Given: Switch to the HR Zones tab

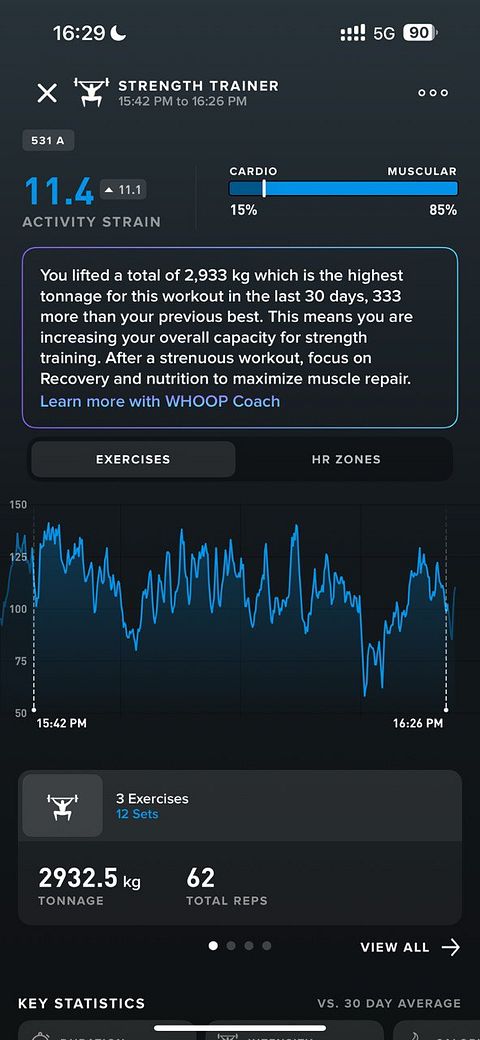Looking at the screenshot, I should click(x=346, y=459).
